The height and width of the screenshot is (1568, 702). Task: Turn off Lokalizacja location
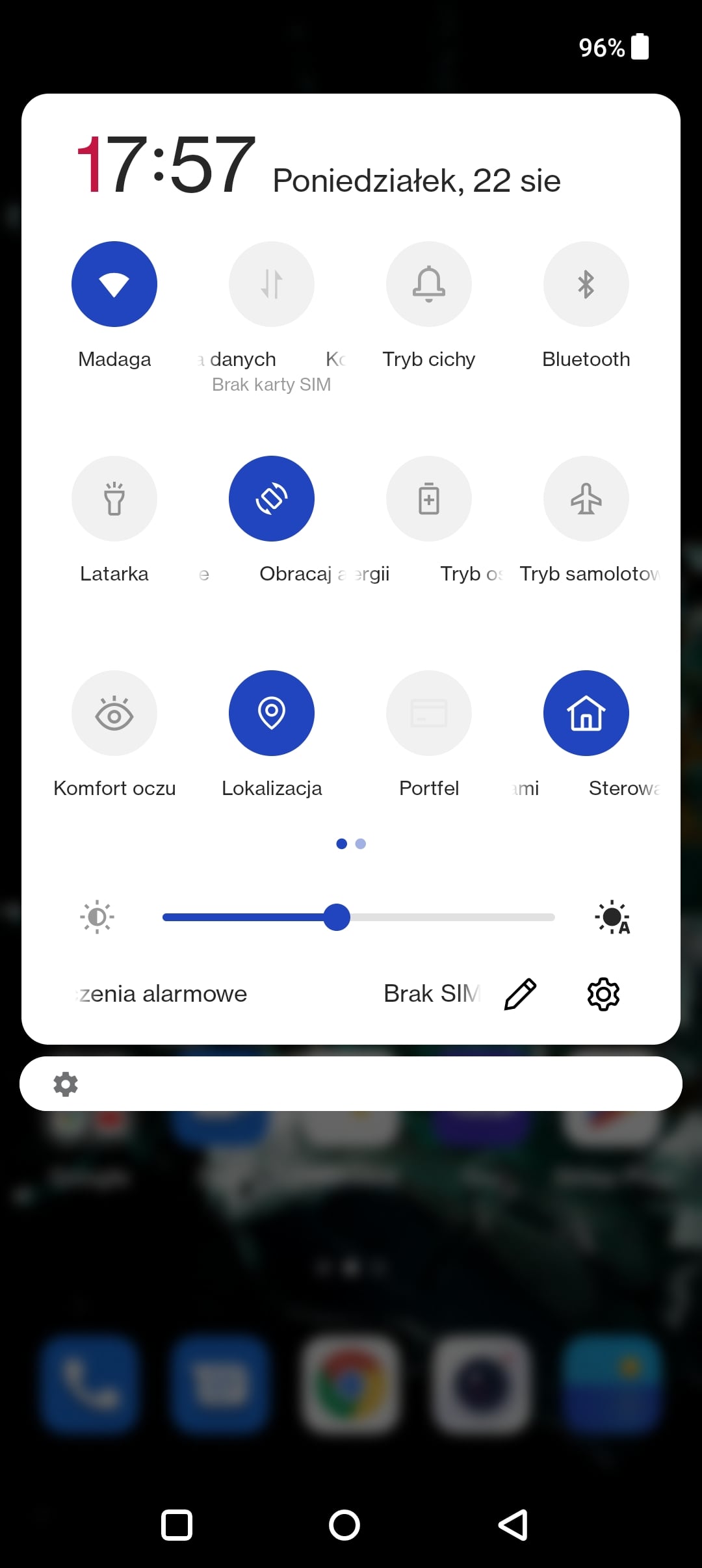click(272, 713)
